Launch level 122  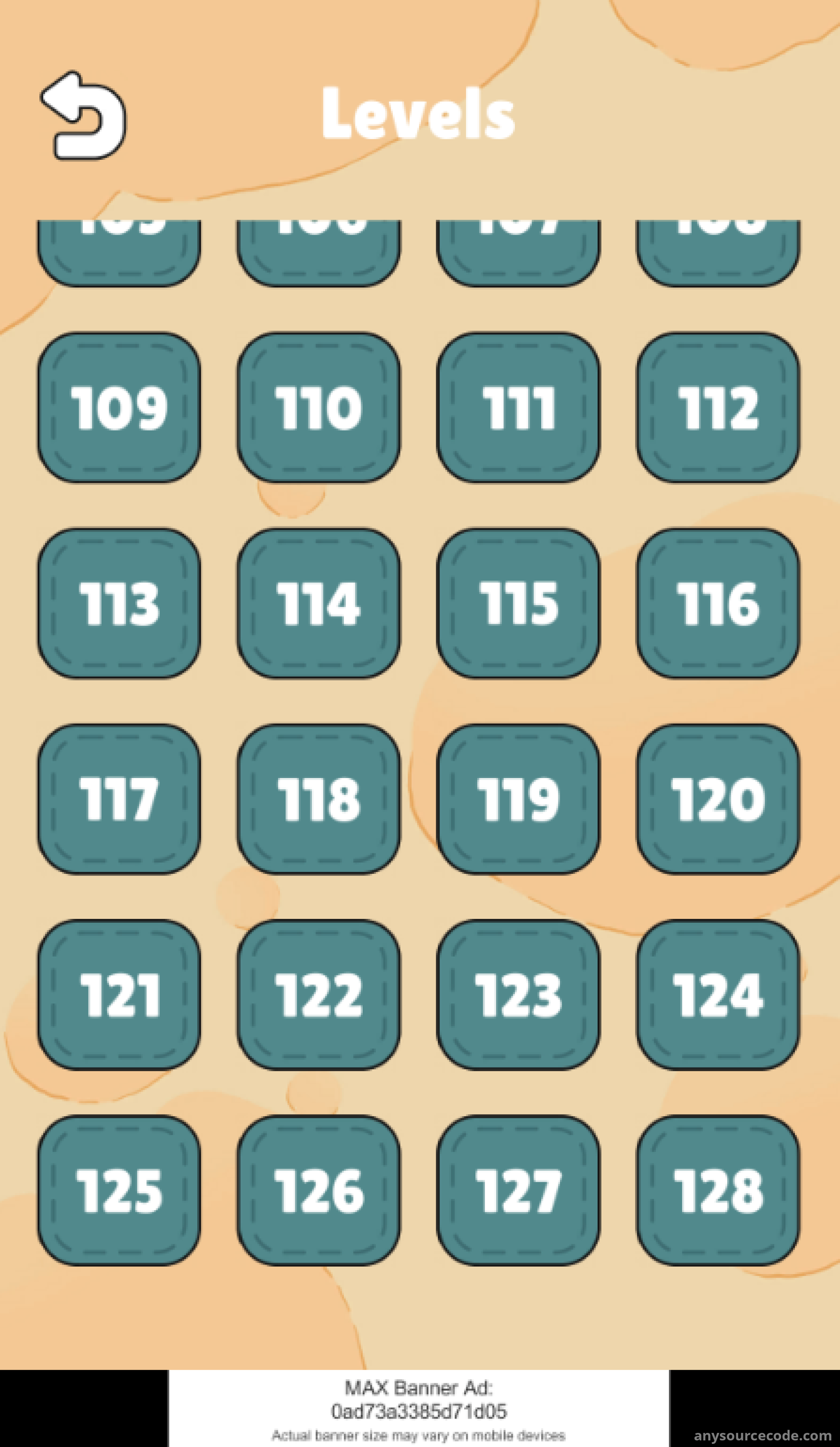pyautogui.click(x=319, y=995)
